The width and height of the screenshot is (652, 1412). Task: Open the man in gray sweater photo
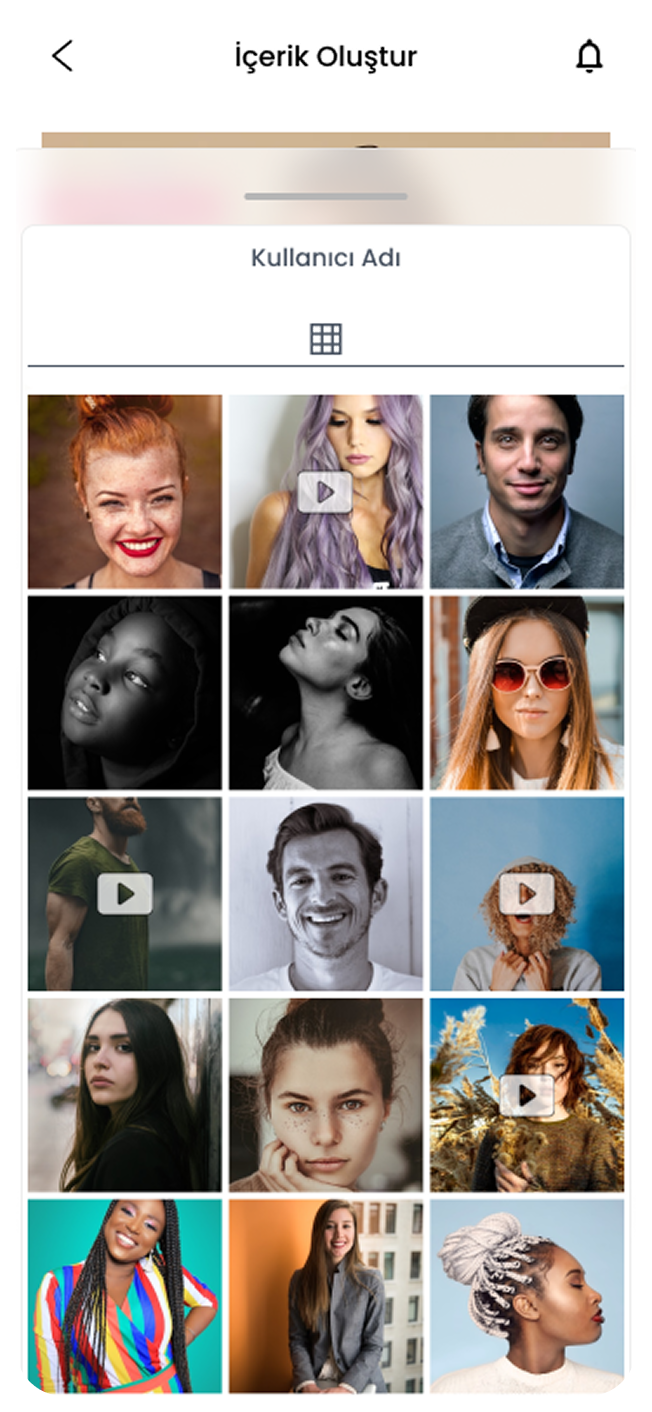click(x=527, y=491)
